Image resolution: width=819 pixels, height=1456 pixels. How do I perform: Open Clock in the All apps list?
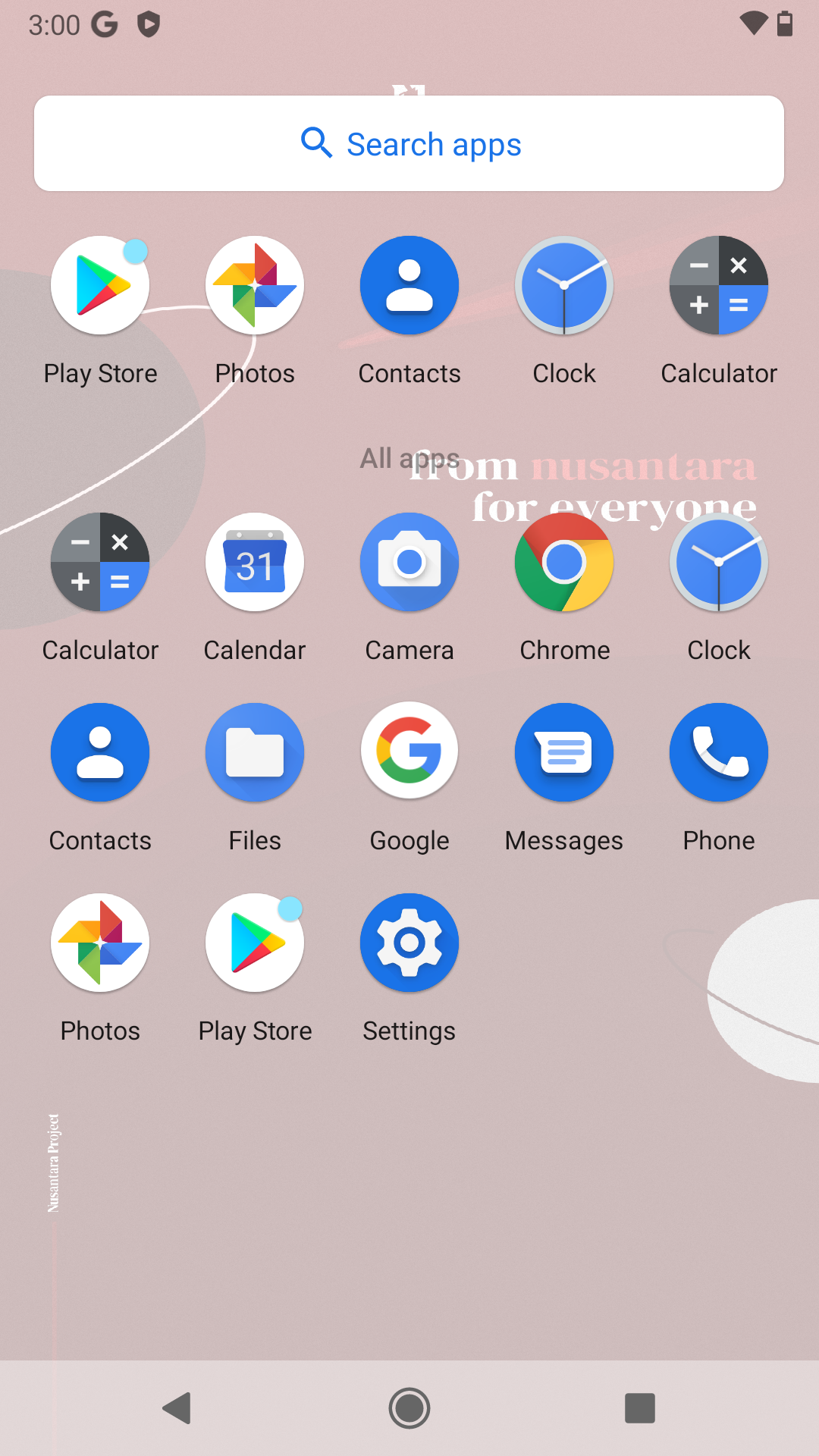[x=719, y=563]
